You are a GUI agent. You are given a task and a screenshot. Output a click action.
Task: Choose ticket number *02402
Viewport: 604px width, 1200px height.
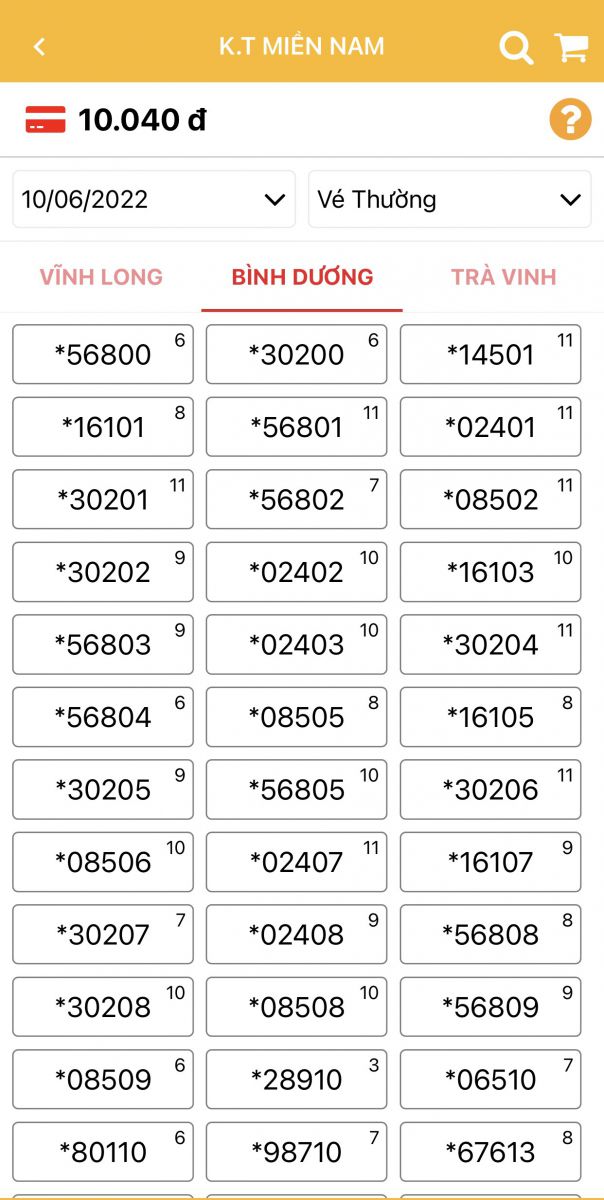point(296,572)
